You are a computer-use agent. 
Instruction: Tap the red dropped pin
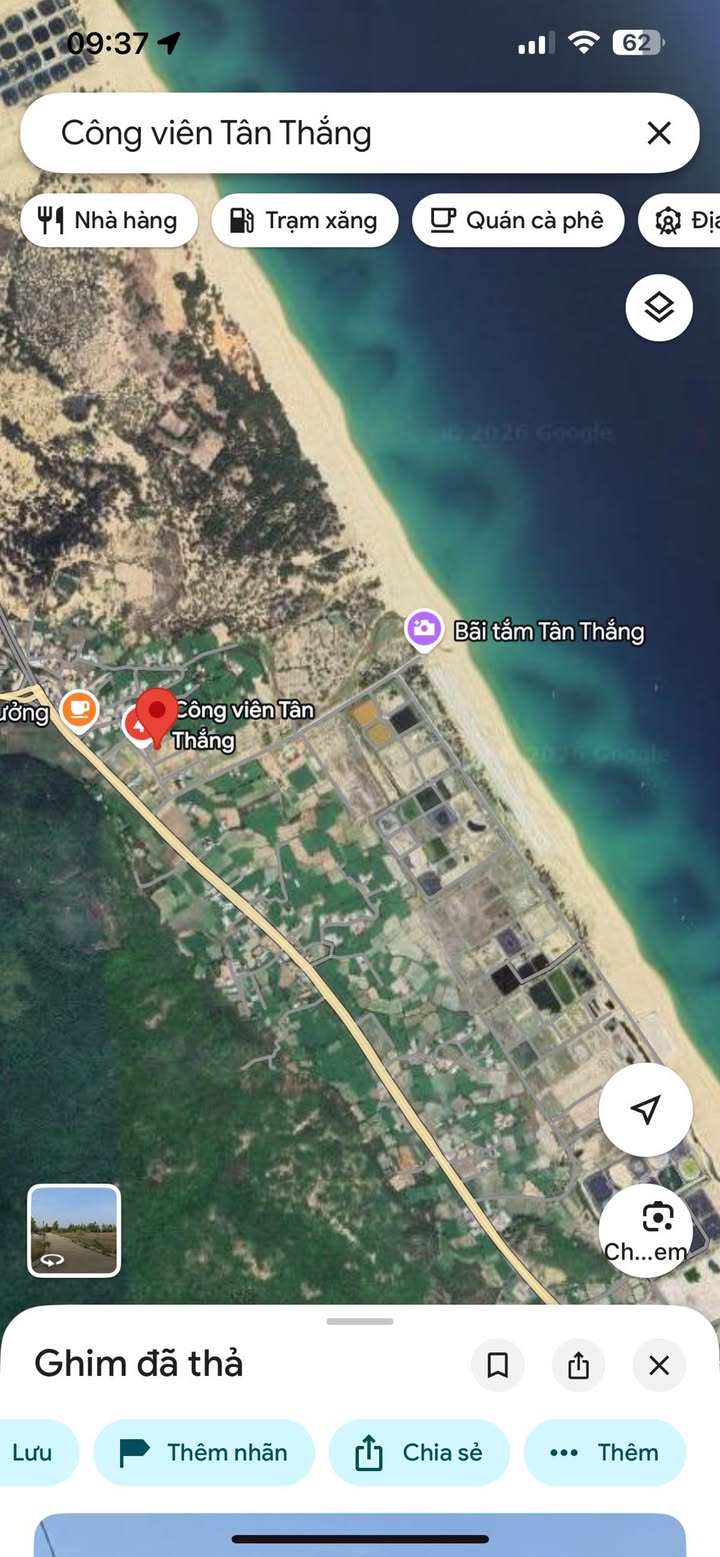coord(157,714)
